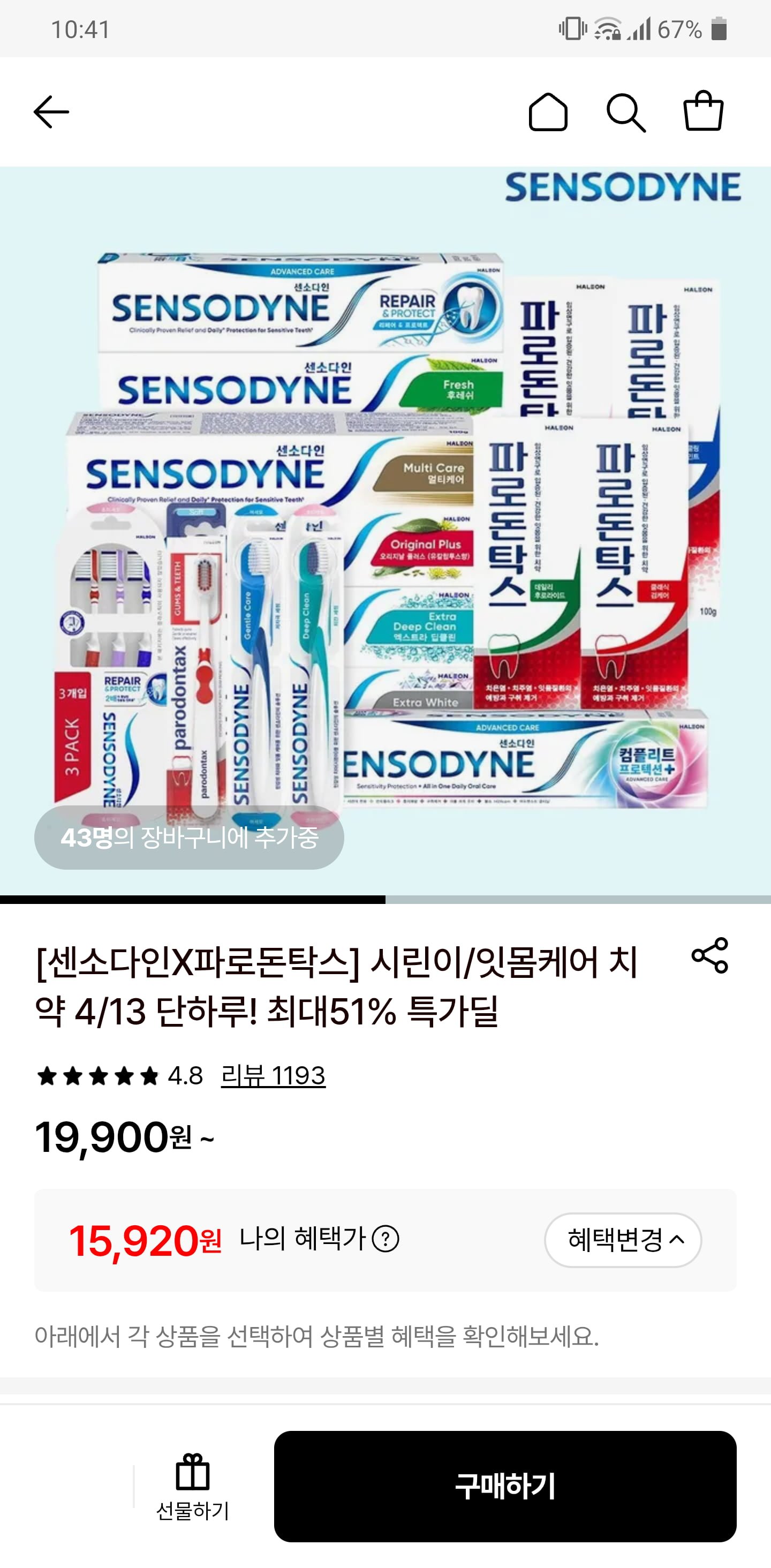Open the home icon in top bar
The image size is (771, 1568).
coord(548,112)
